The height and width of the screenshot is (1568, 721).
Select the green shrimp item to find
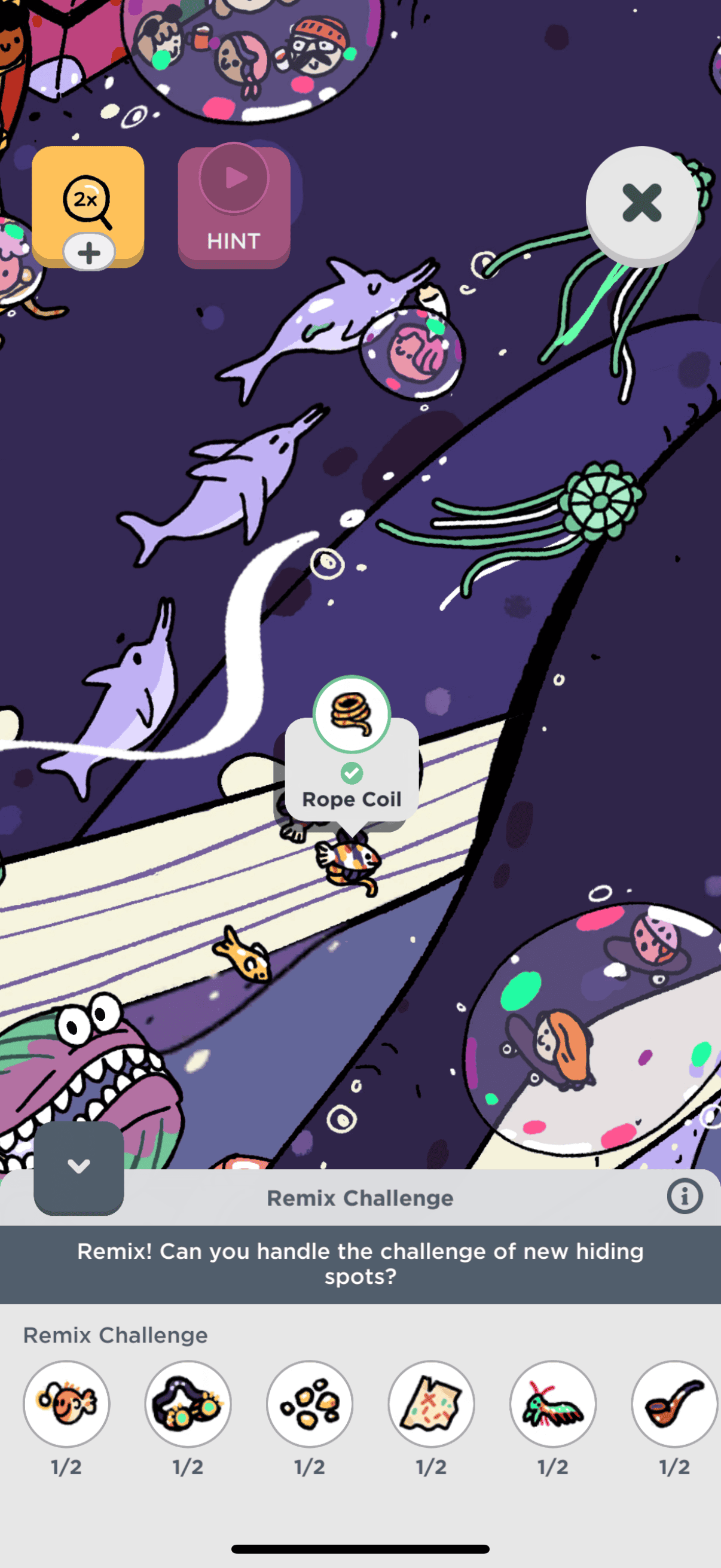click(552, 1404)
